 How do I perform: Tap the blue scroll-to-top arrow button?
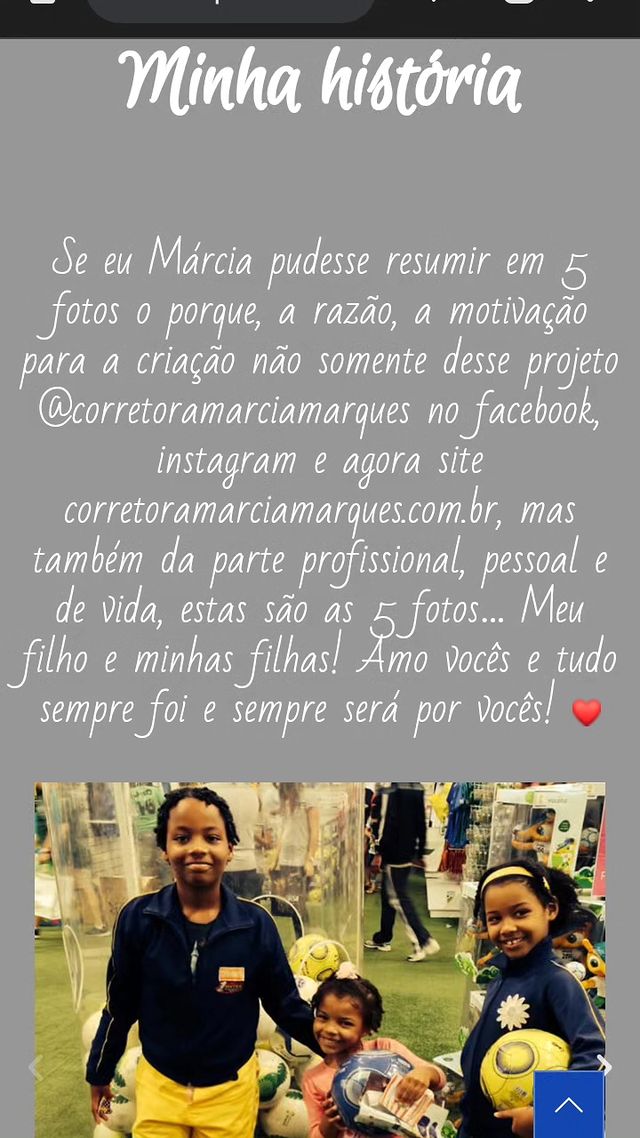[x=569, y=1104]
